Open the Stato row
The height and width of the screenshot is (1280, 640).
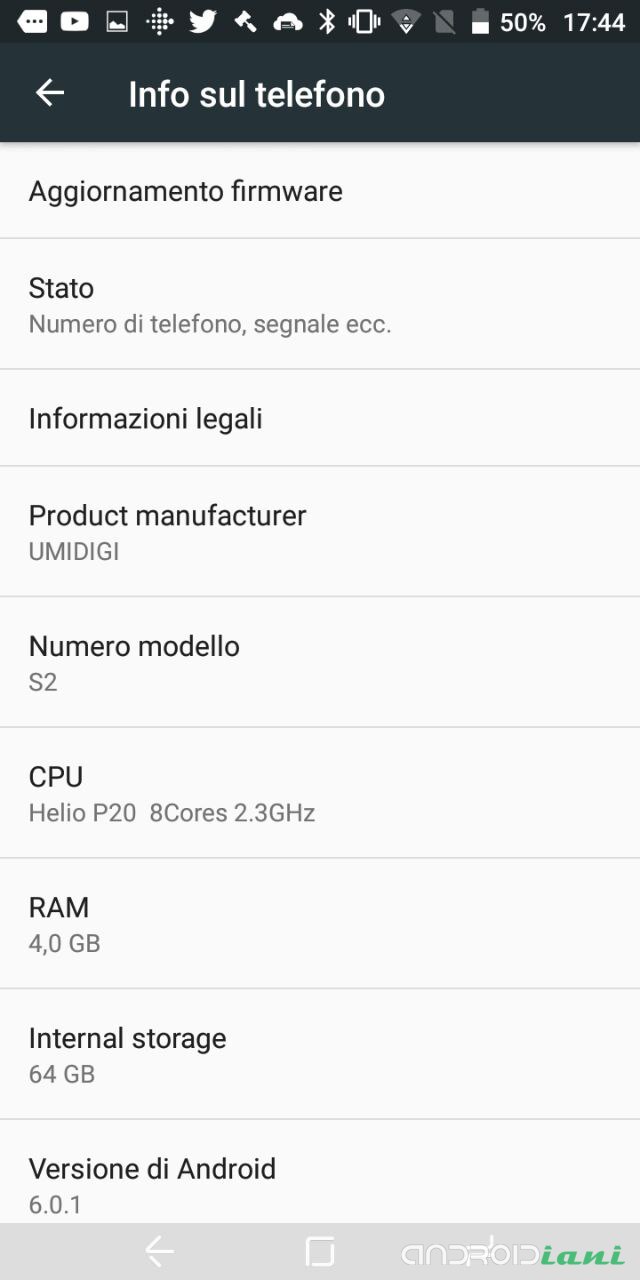point(320,305)
